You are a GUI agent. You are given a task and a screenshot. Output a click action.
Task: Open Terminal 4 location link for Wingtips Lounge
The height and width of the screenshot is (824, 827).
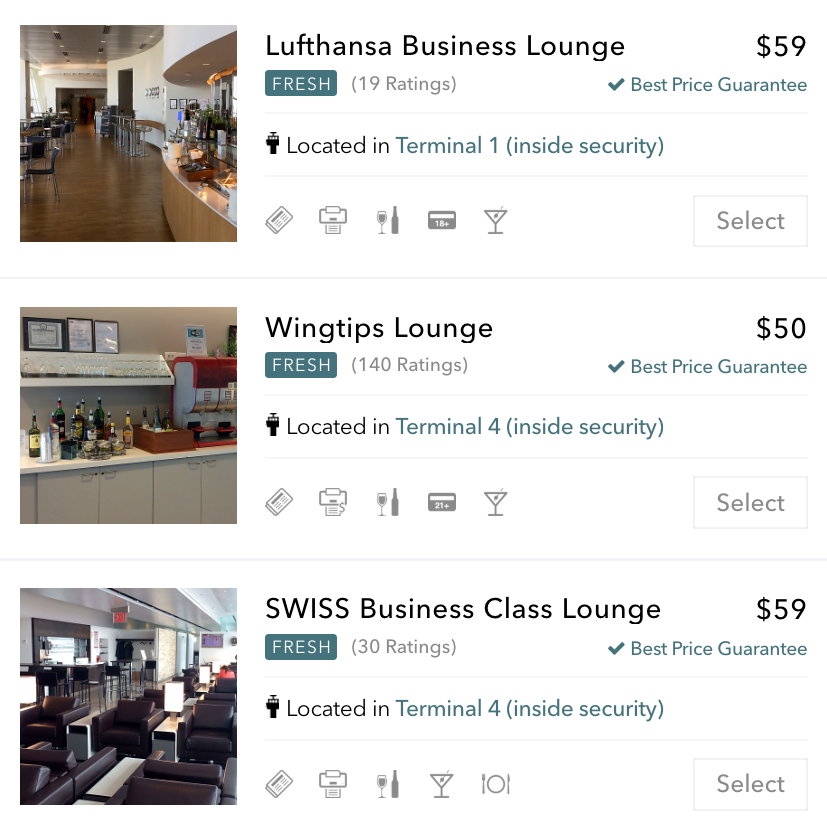[529, 427]
